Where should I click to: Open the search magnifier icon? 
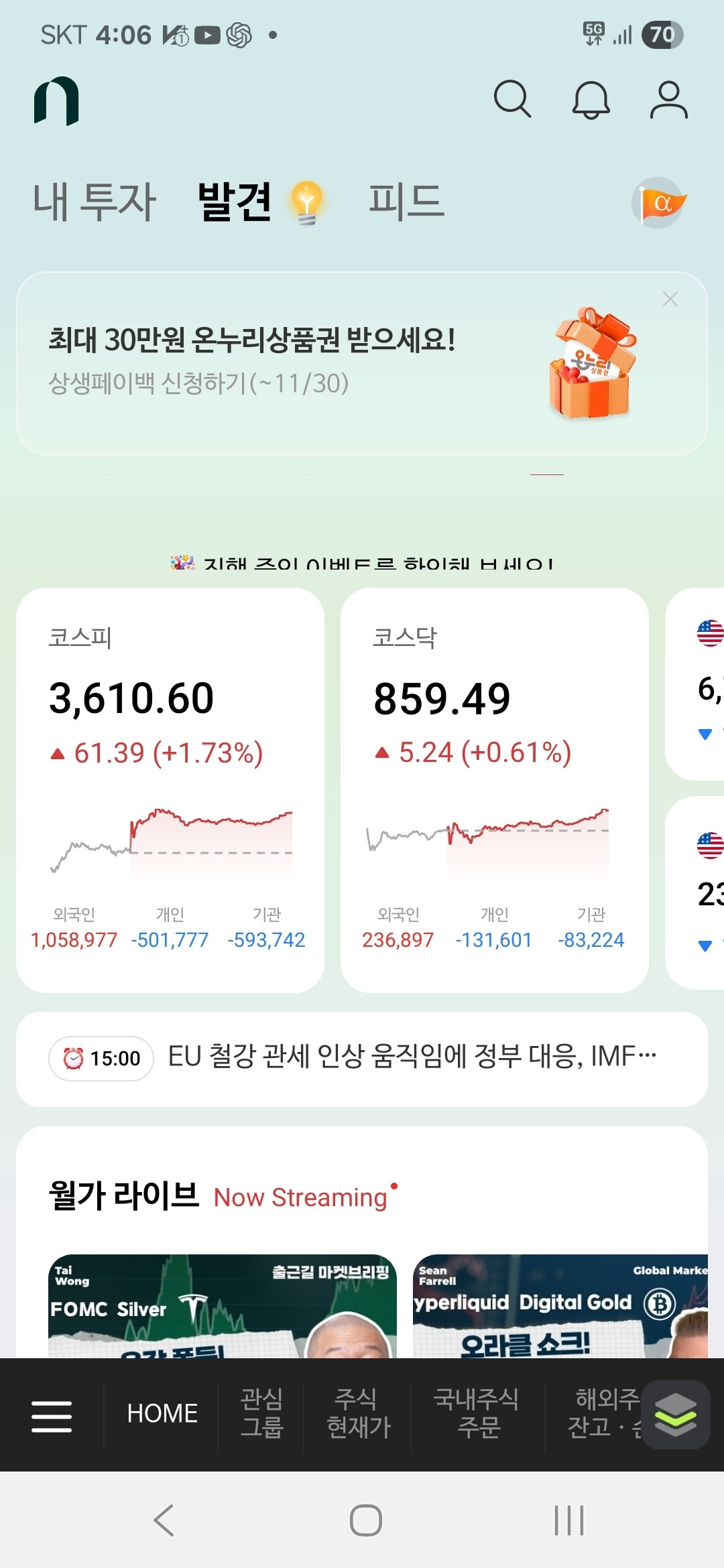513,100
